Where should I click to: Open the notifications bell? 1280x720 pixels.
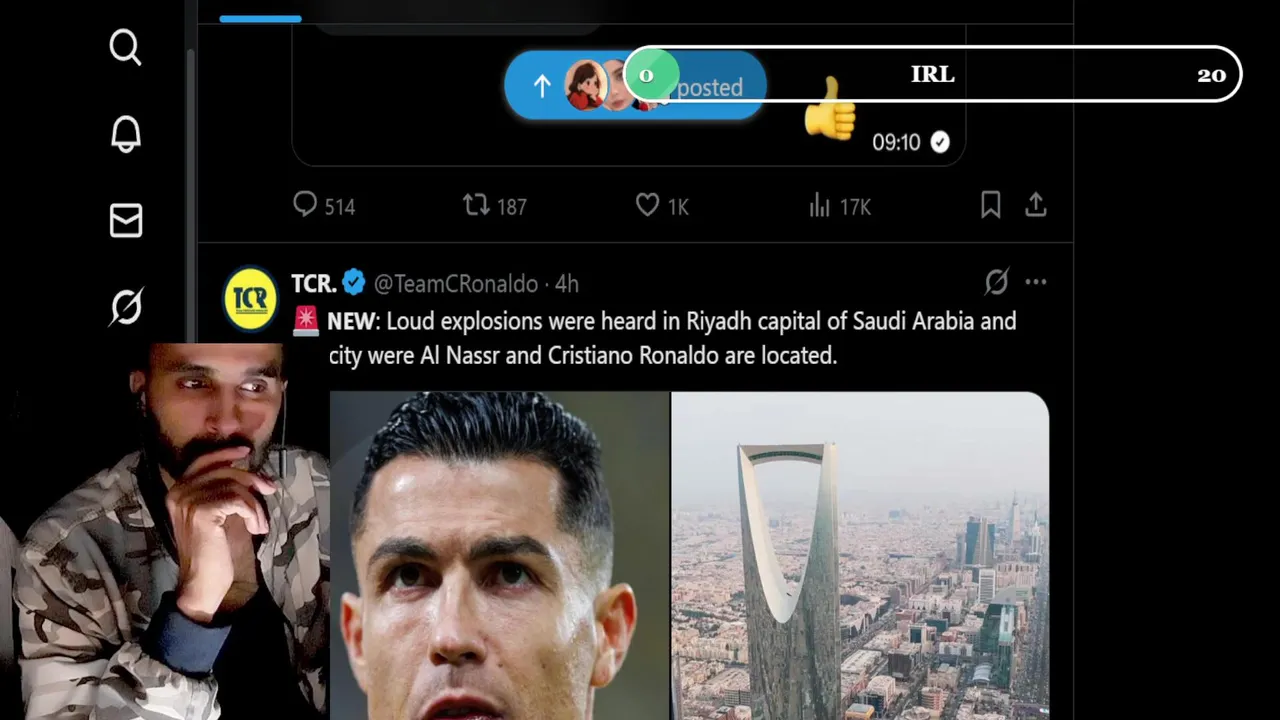(x=125, y=134)
